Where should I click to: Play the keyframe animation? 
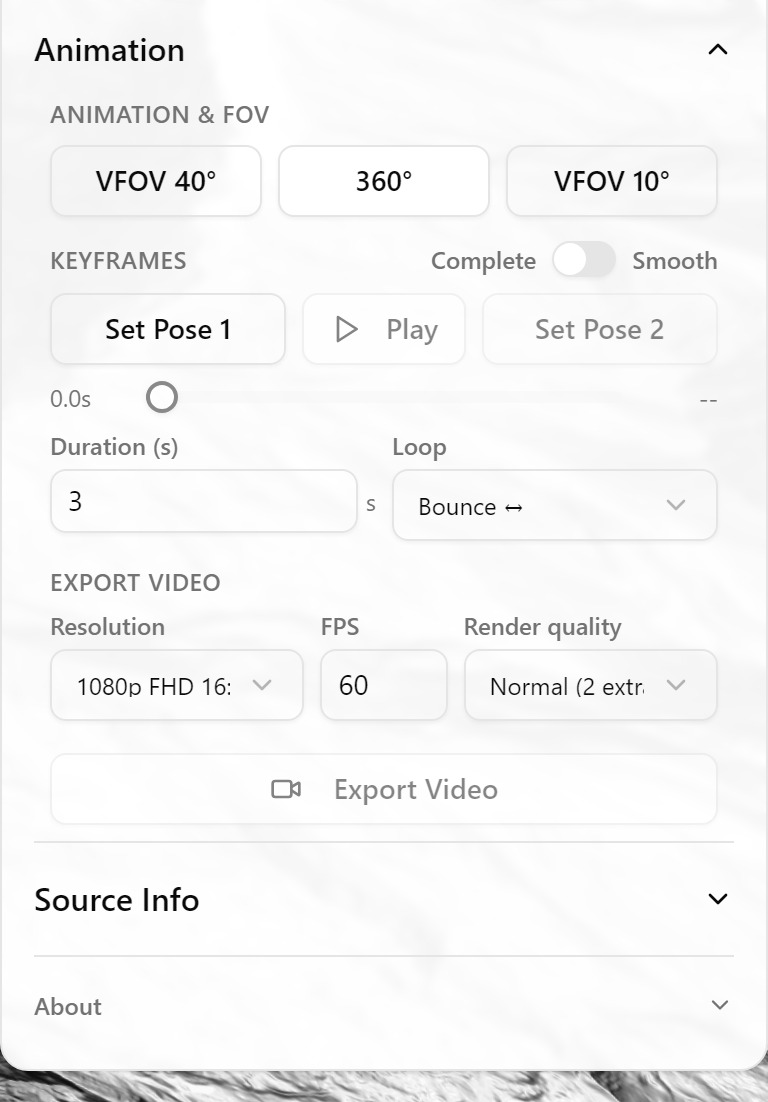(x=384, y=329)
